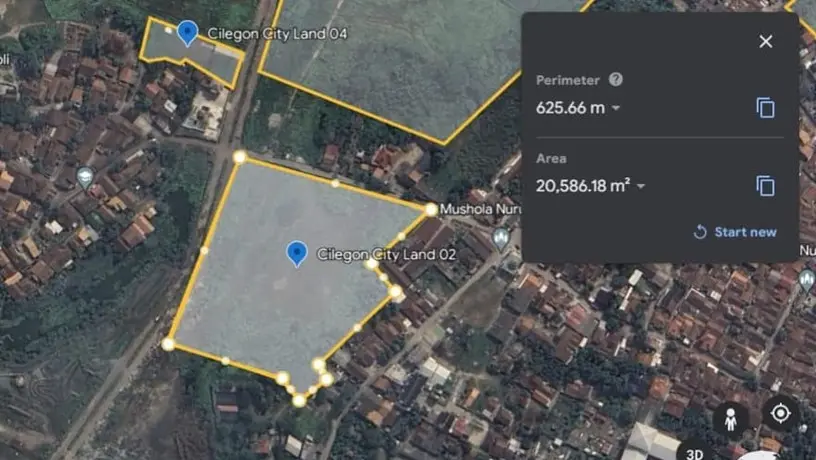
Task: Switch to 3D view
Action: (693, 451)
